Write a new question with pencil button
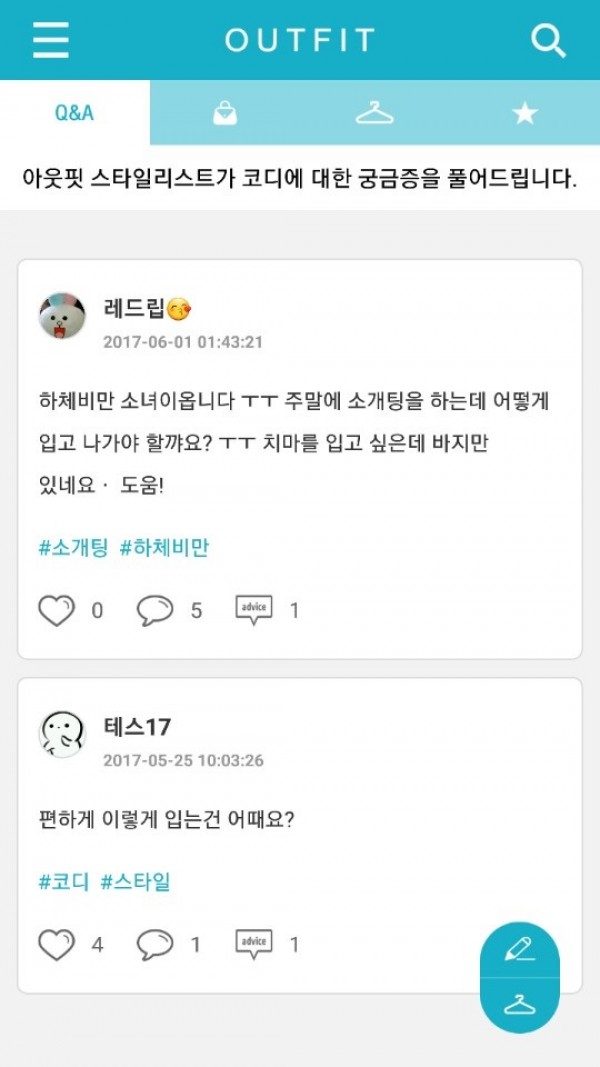Viewport: 600px width, 1067px height. [519, 948]
